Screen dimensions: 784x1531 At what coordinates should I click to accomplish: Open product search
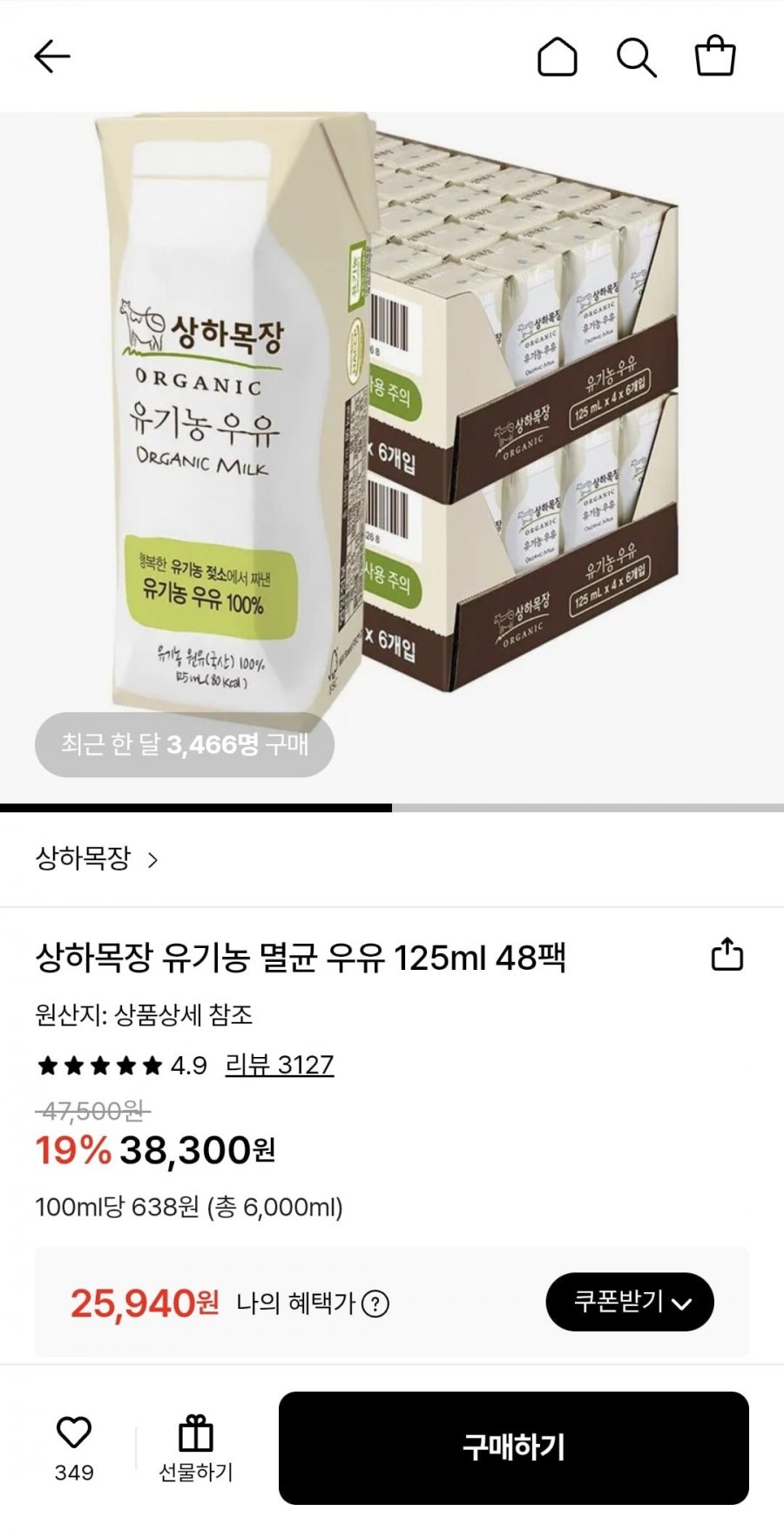point(636,58)
